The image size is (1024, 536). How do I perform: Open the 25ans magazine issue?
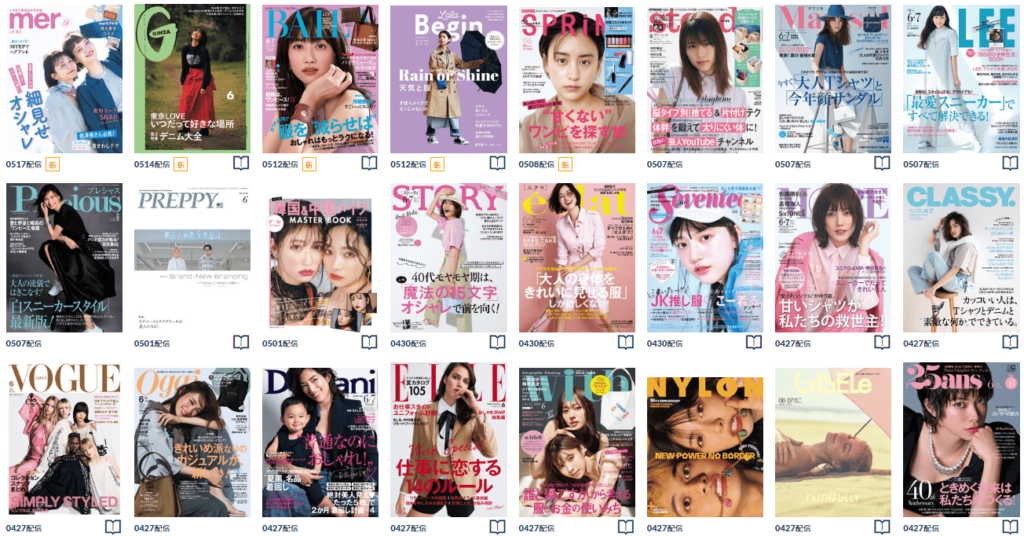(x=960, y=441)
